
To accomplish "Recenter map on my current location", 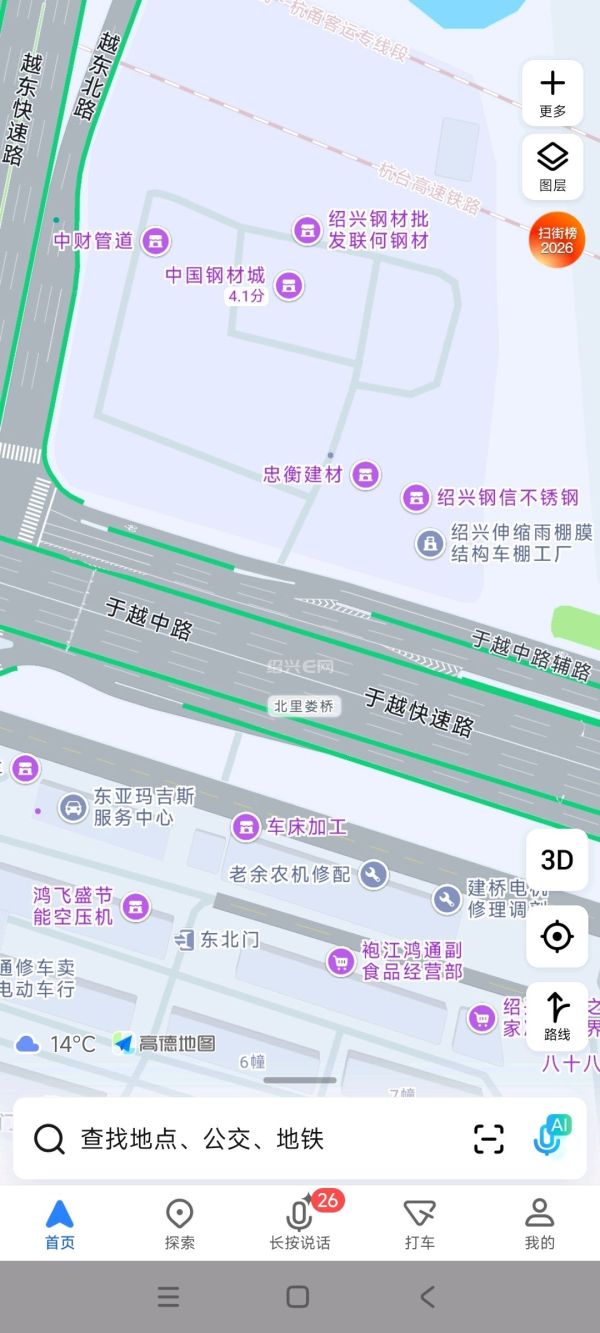I will (556, 937).
